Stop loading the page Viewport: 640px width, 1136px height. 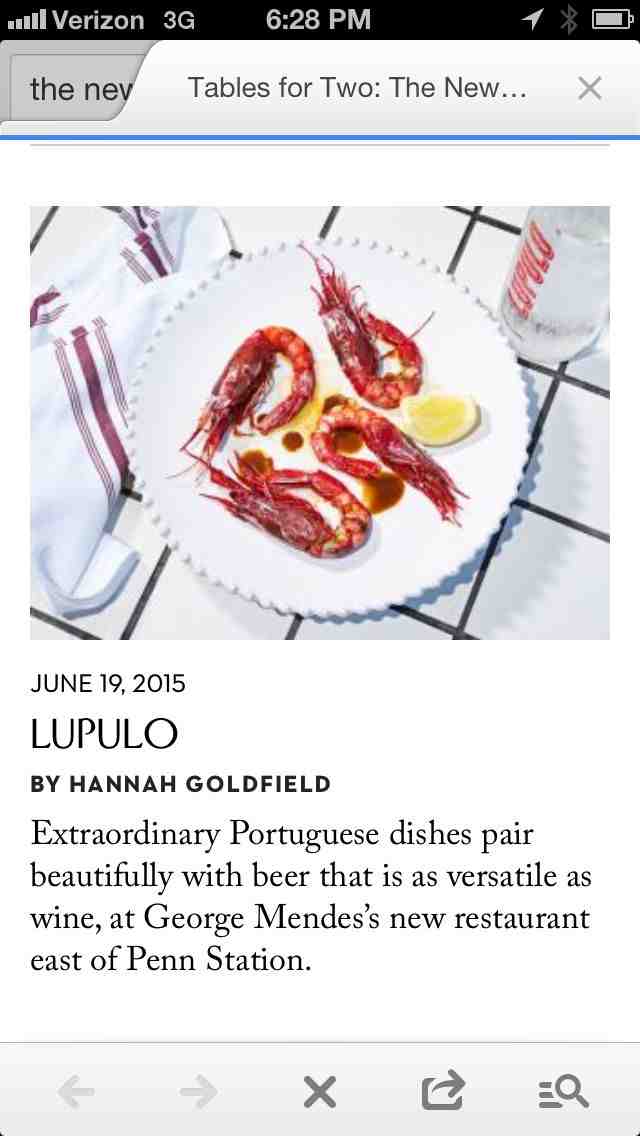click(320, 1091)
